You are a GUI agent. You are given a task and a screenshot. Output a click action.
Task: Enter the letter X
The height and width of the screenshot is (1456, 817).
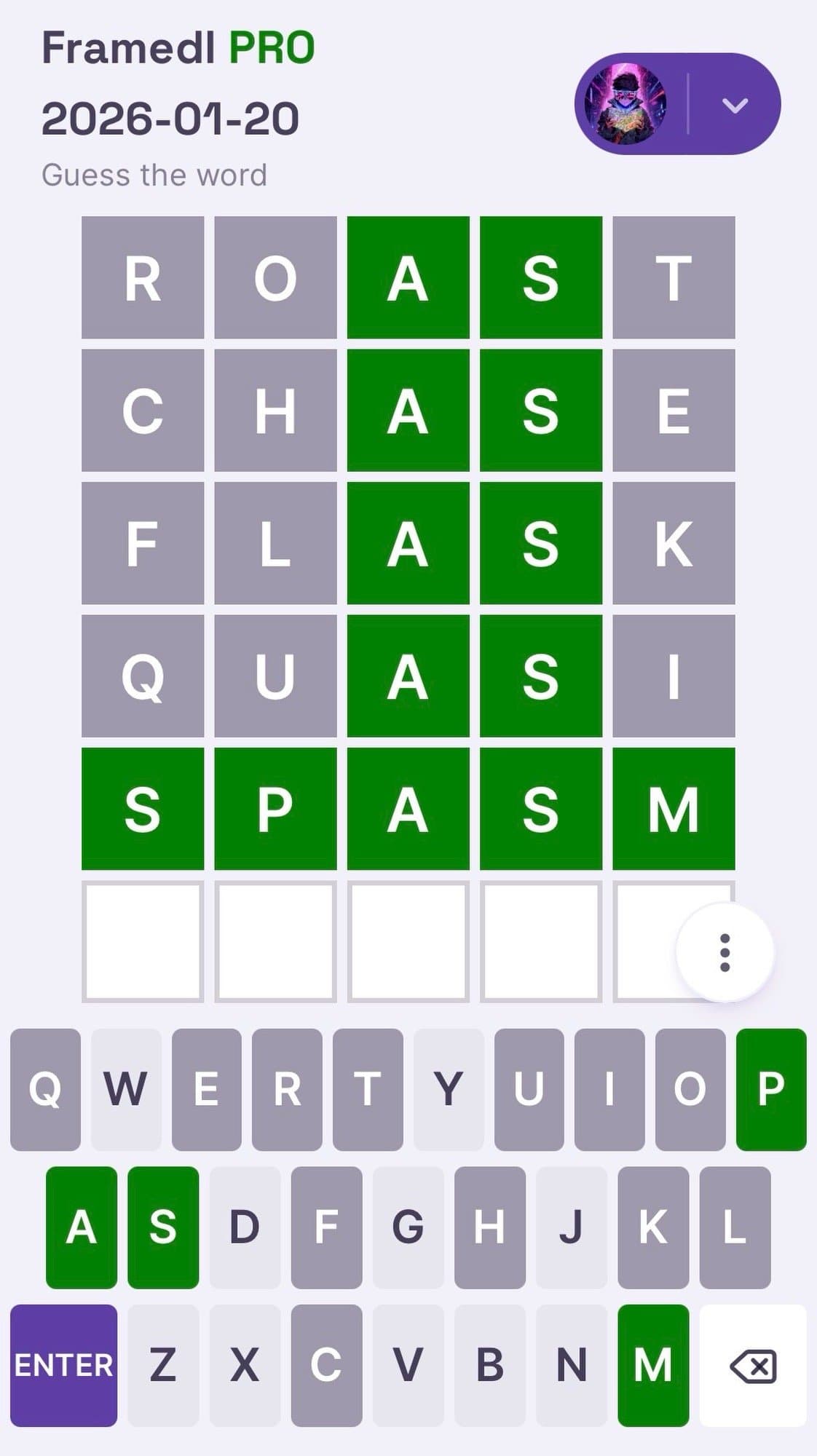245,1366
